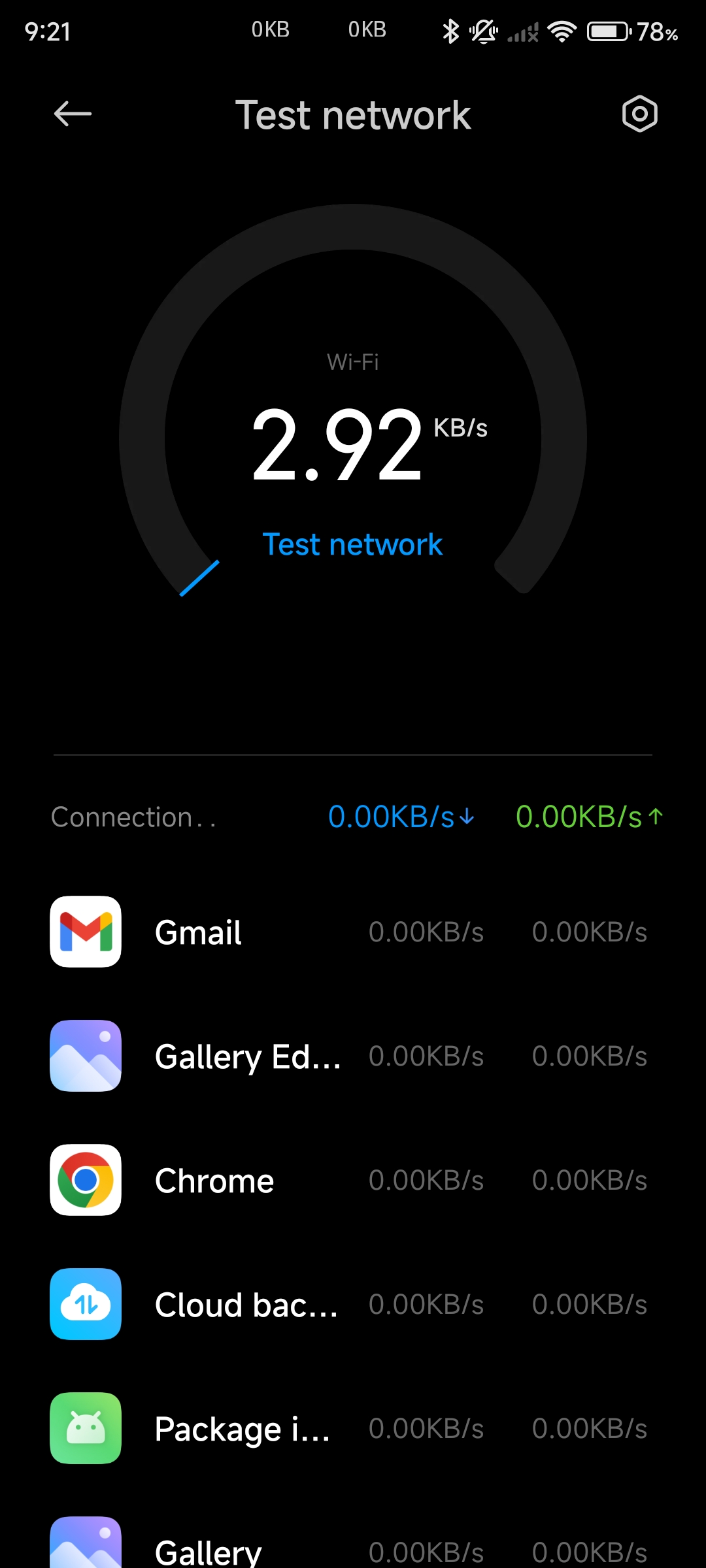Start the blue Test network action
The image size is (706, 1568).
coord(352,544)
